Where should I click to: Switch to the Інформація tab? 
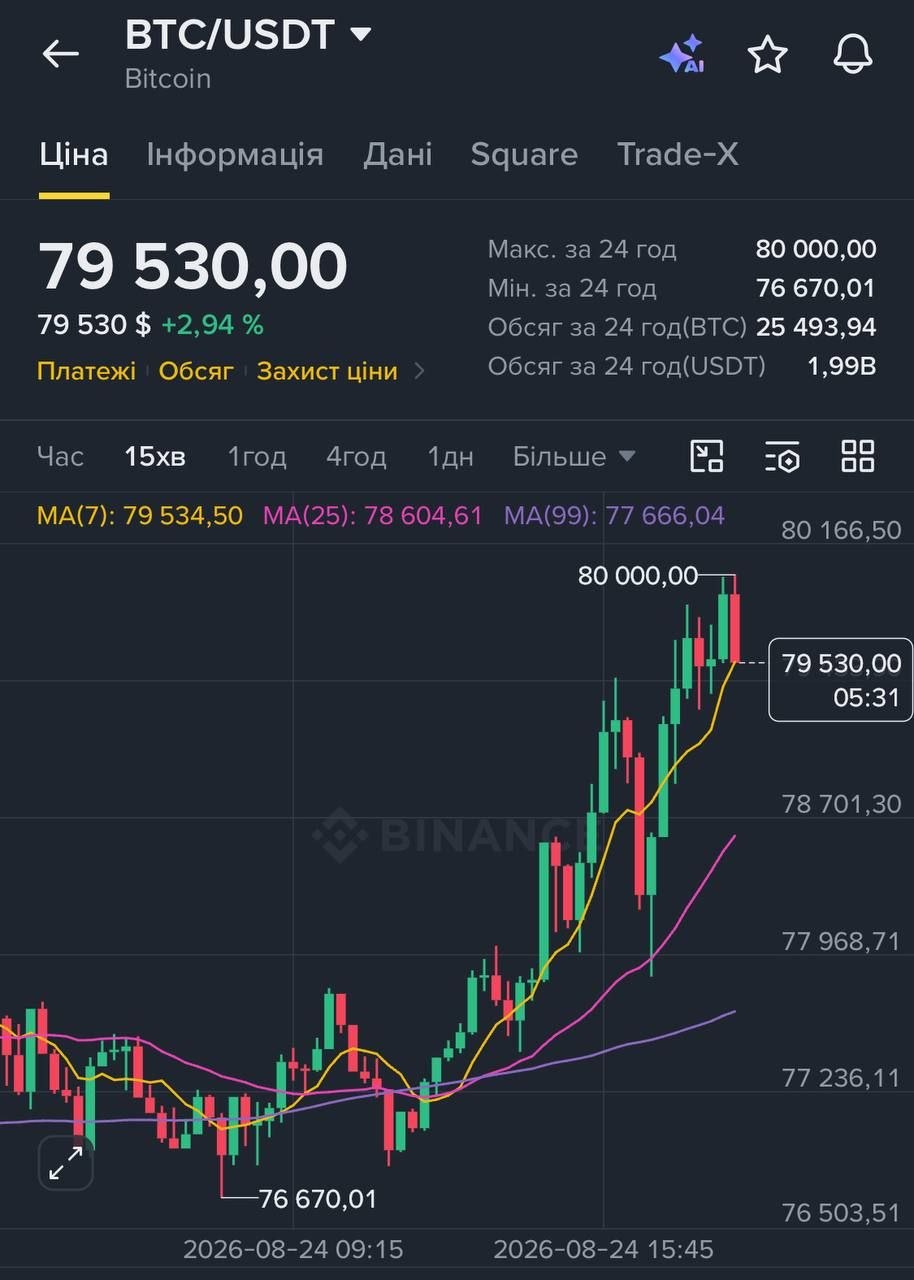tap(235, 154)
